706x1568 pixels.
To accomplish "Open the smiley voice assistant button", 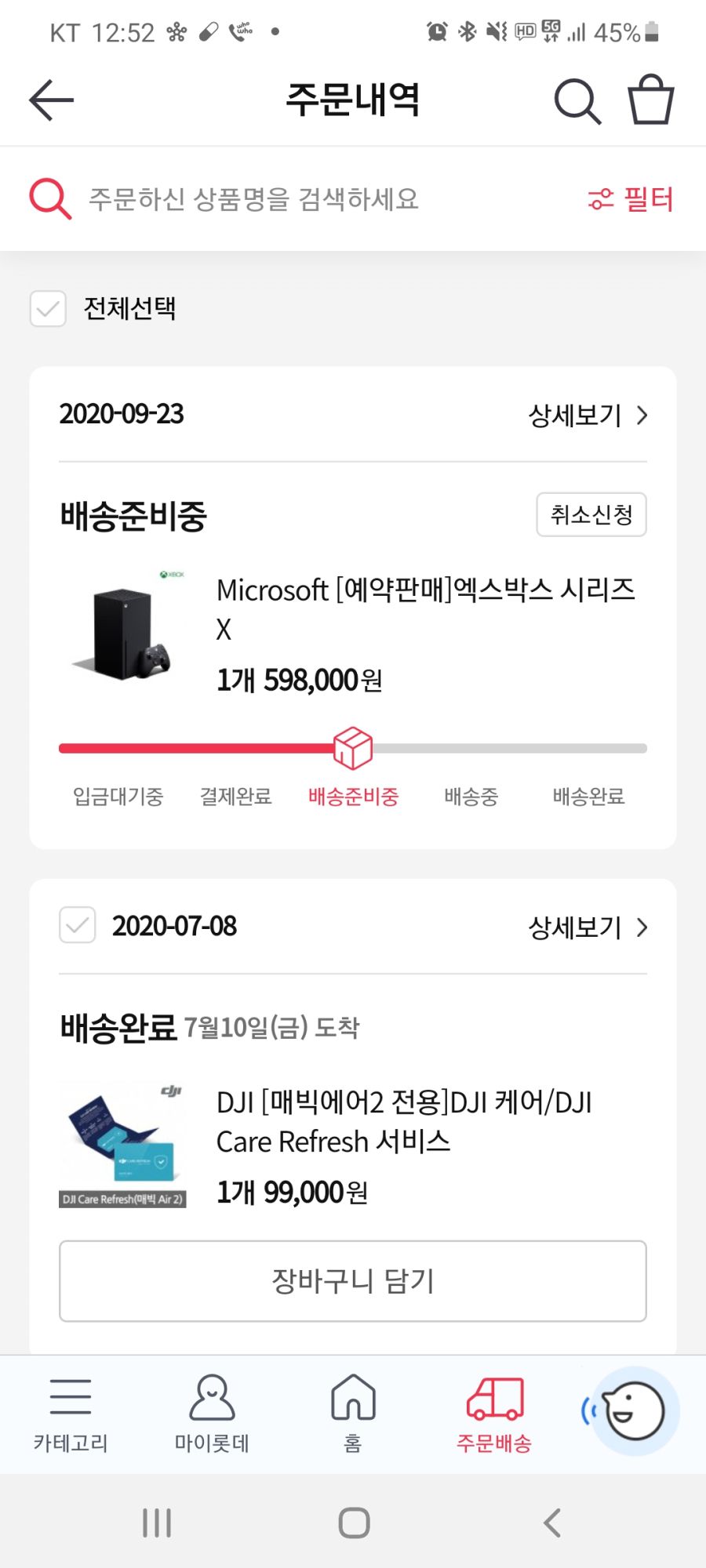I will click(634, 1410).
